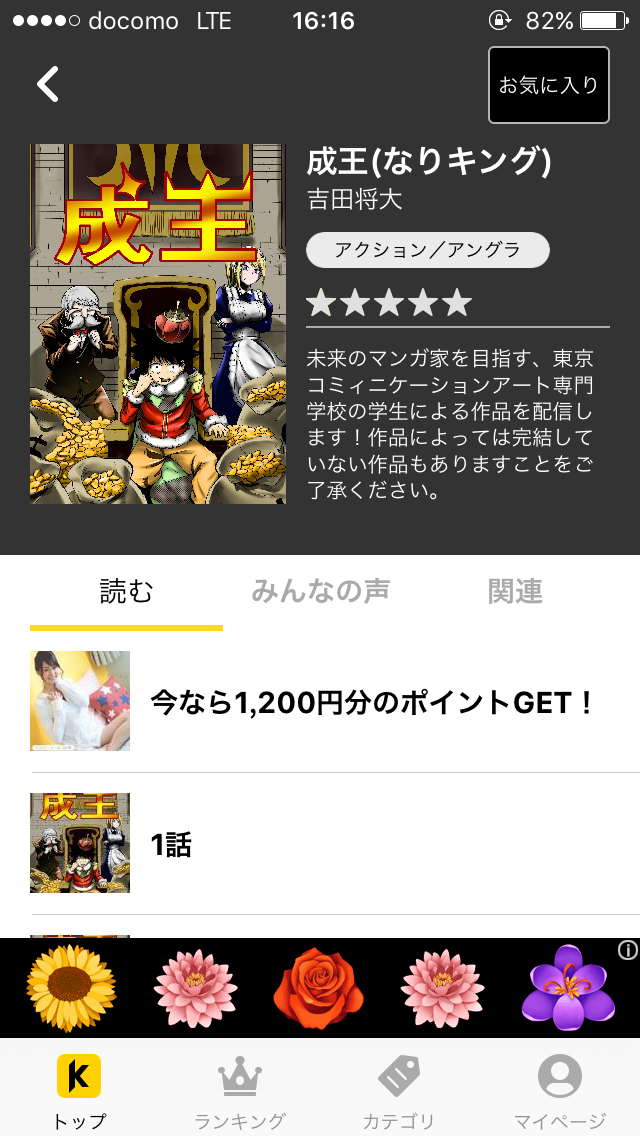This screenshot has width=640, height=1136.
Task: Open the カテゴリ tab
Action: click(x=399, y=1089)
